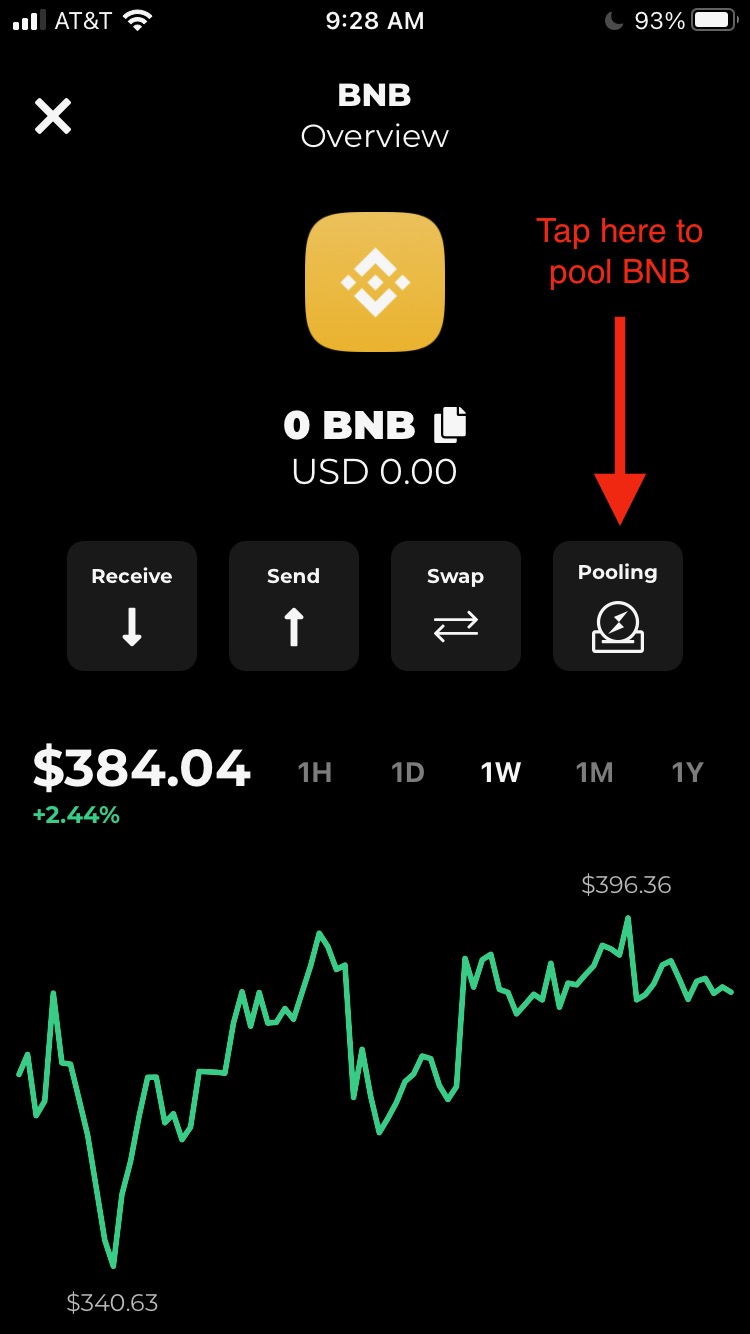Viewport: 750px width, 1334px height.
Task: Show the 1M price chart
Action: (x=594, y=772)
